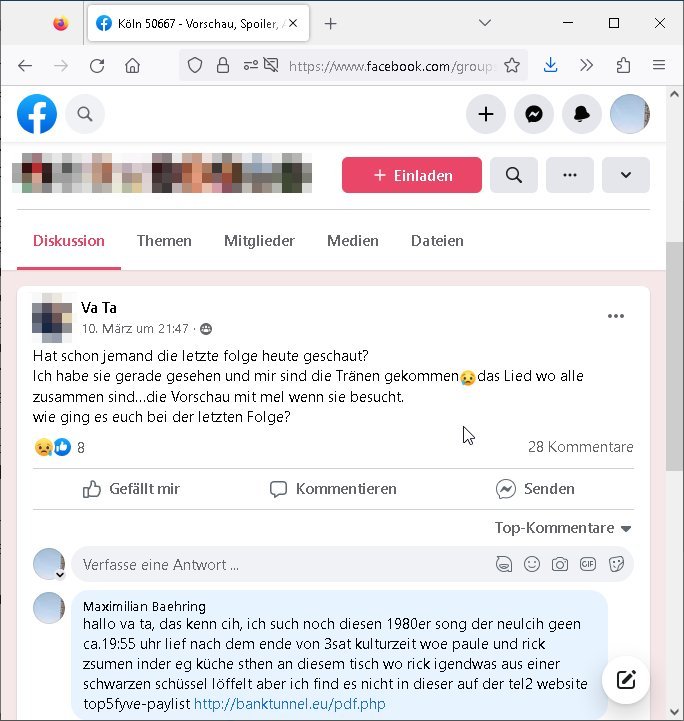
Task: Open the Dateien tab
Action: tap(437, 241)
